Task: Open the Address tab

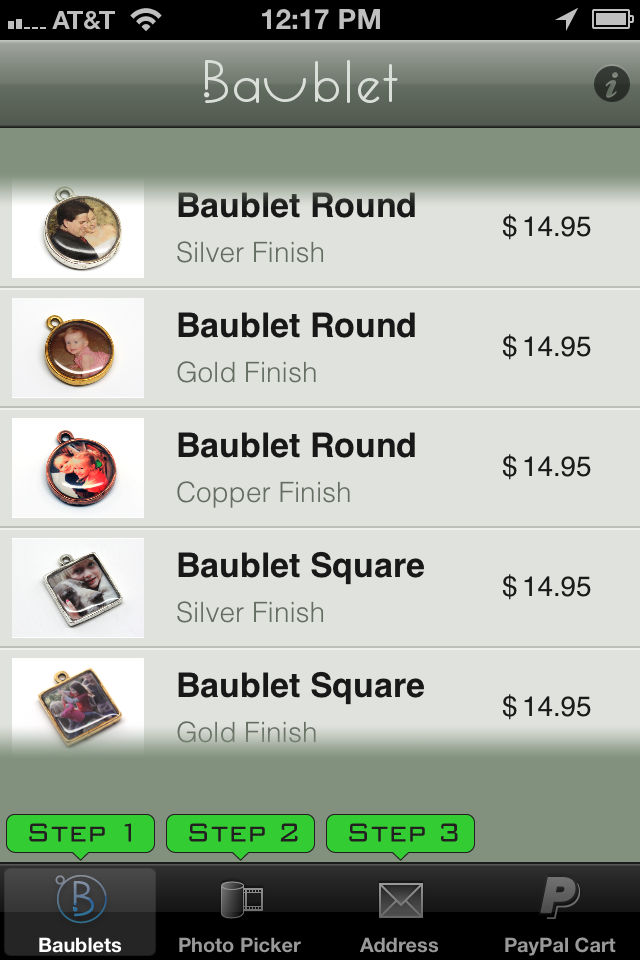Action: [x=400, y=912]
